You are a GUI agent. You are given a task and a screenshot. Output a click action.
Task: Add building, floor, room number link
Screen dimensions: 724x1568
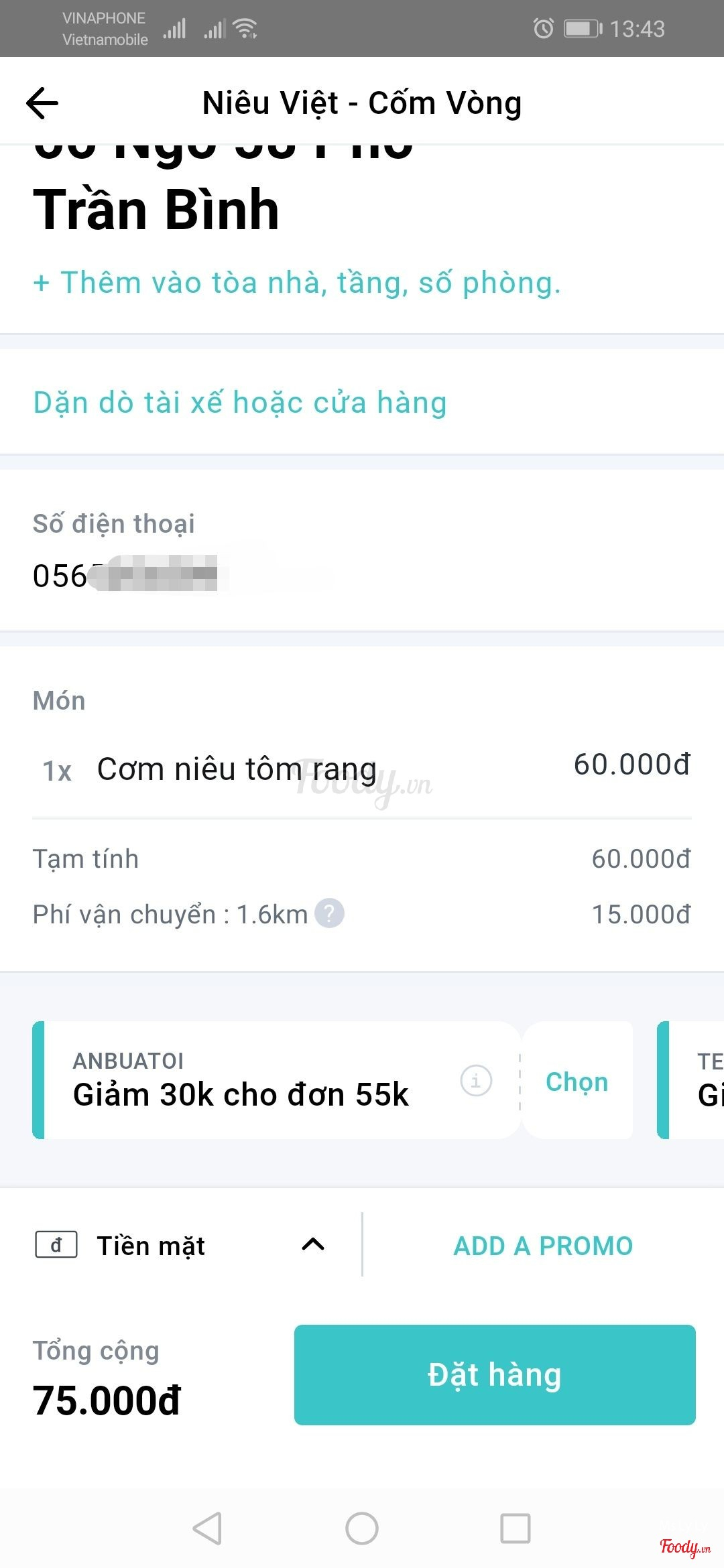pos(296,283)
